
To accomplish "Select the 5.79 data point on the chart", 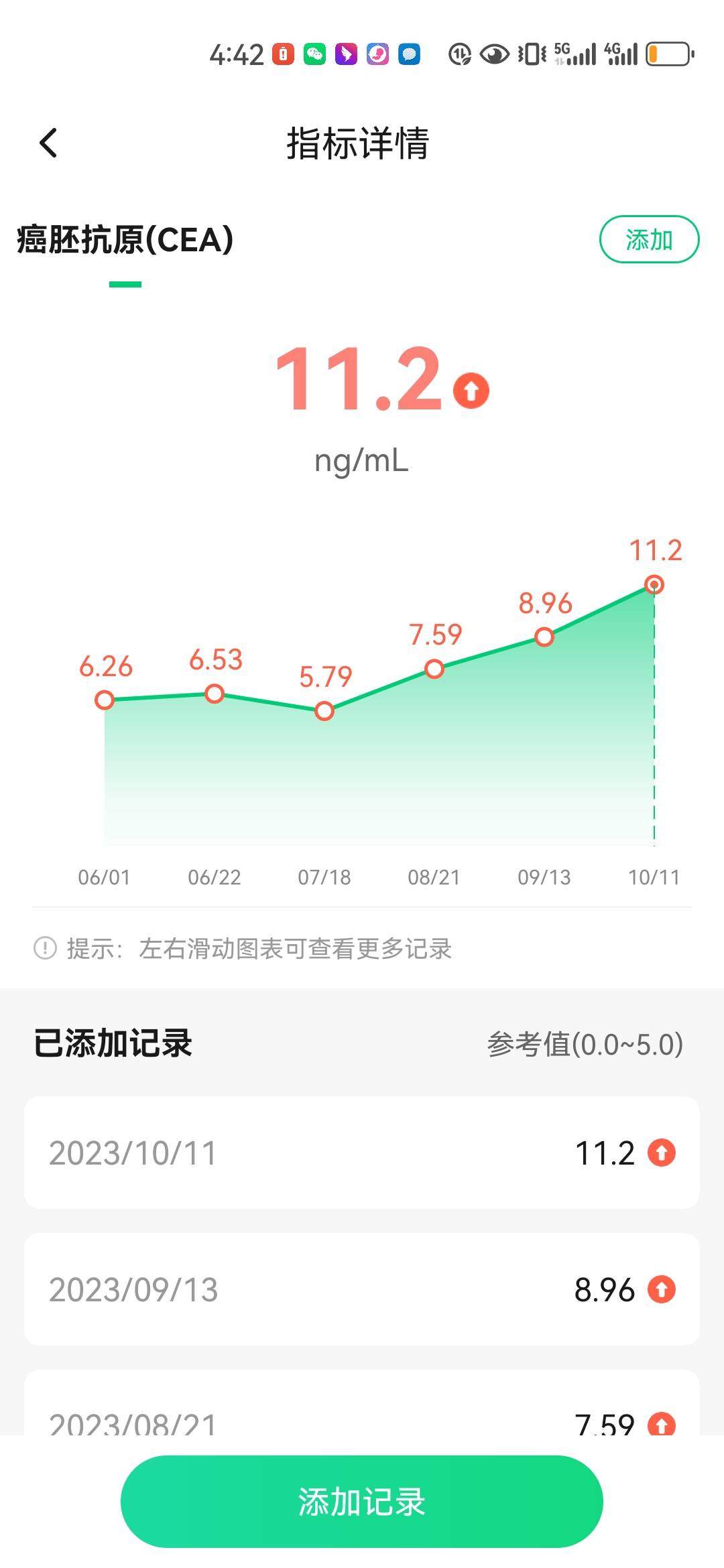I will tap(324, 712).
